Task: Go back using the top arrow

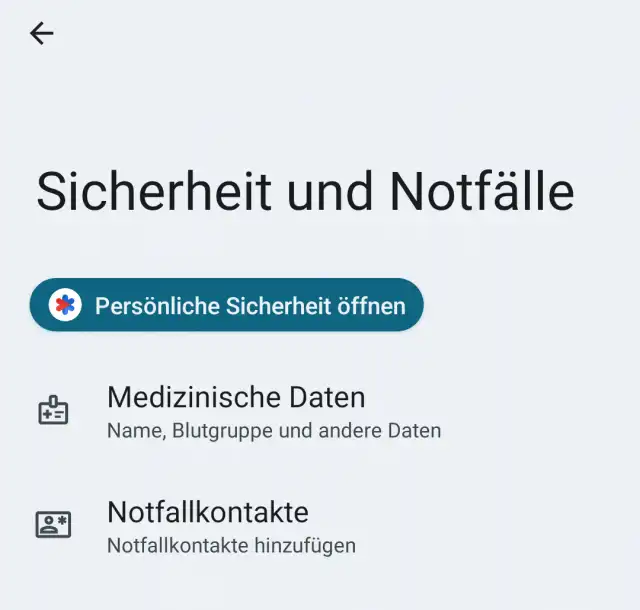Action: [x=41, y=34]
